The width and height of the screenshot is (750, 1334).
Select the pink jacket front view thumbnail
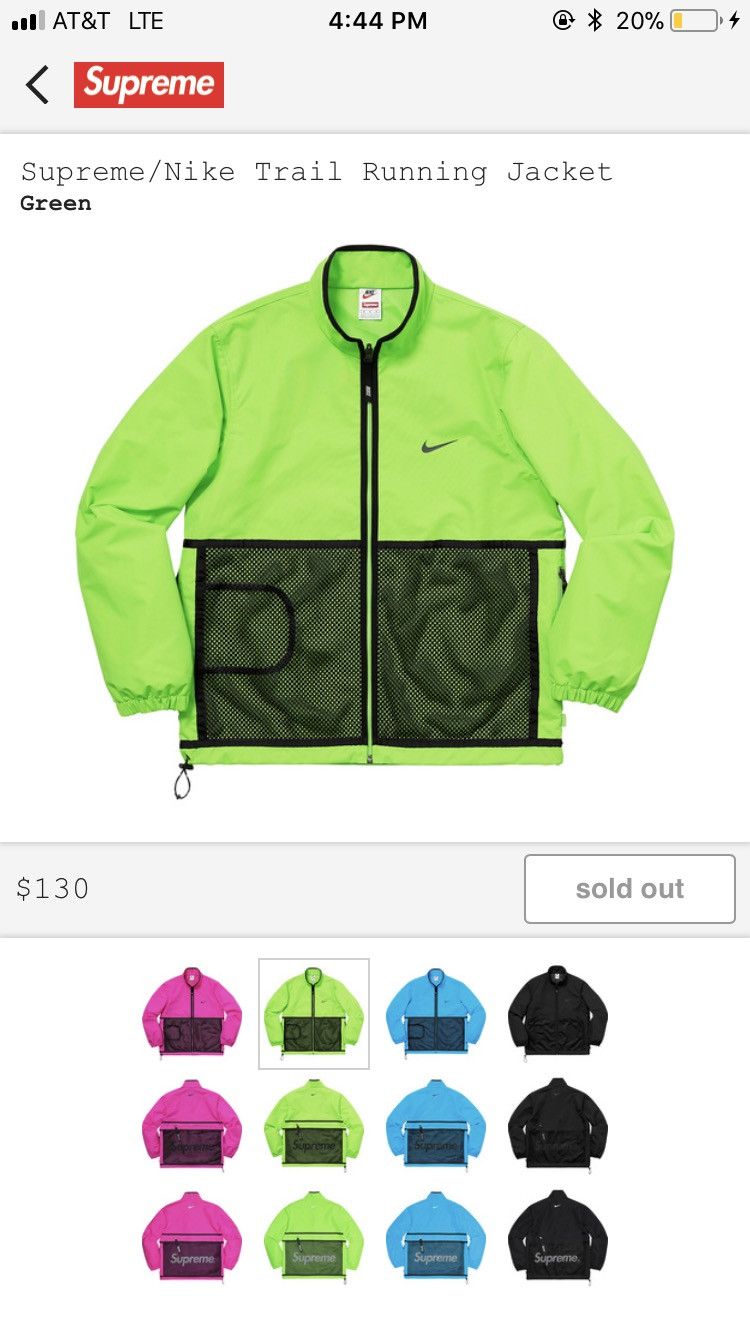click(192, 1013)
